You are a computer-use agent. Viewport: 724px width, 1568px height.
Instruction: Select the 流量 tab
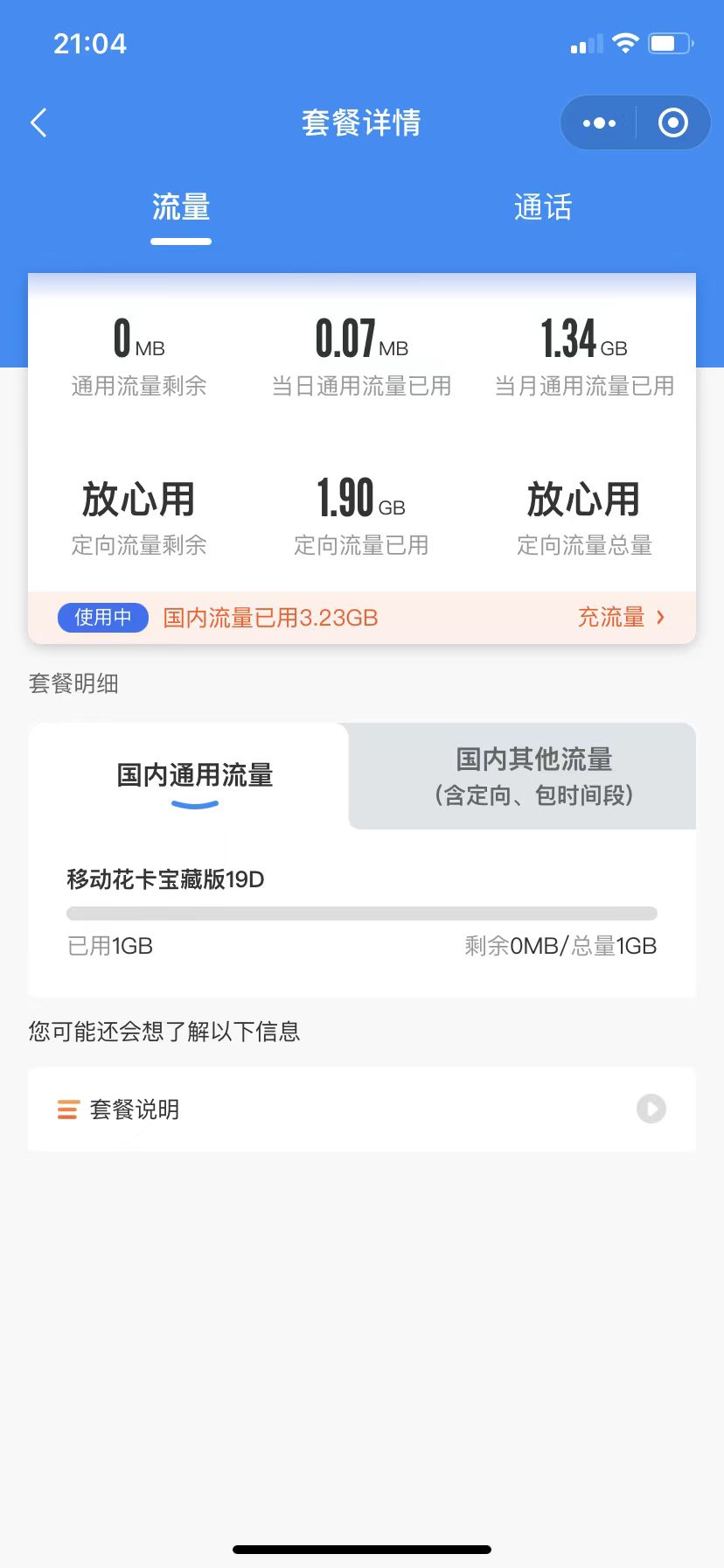[x=181, y=208]
